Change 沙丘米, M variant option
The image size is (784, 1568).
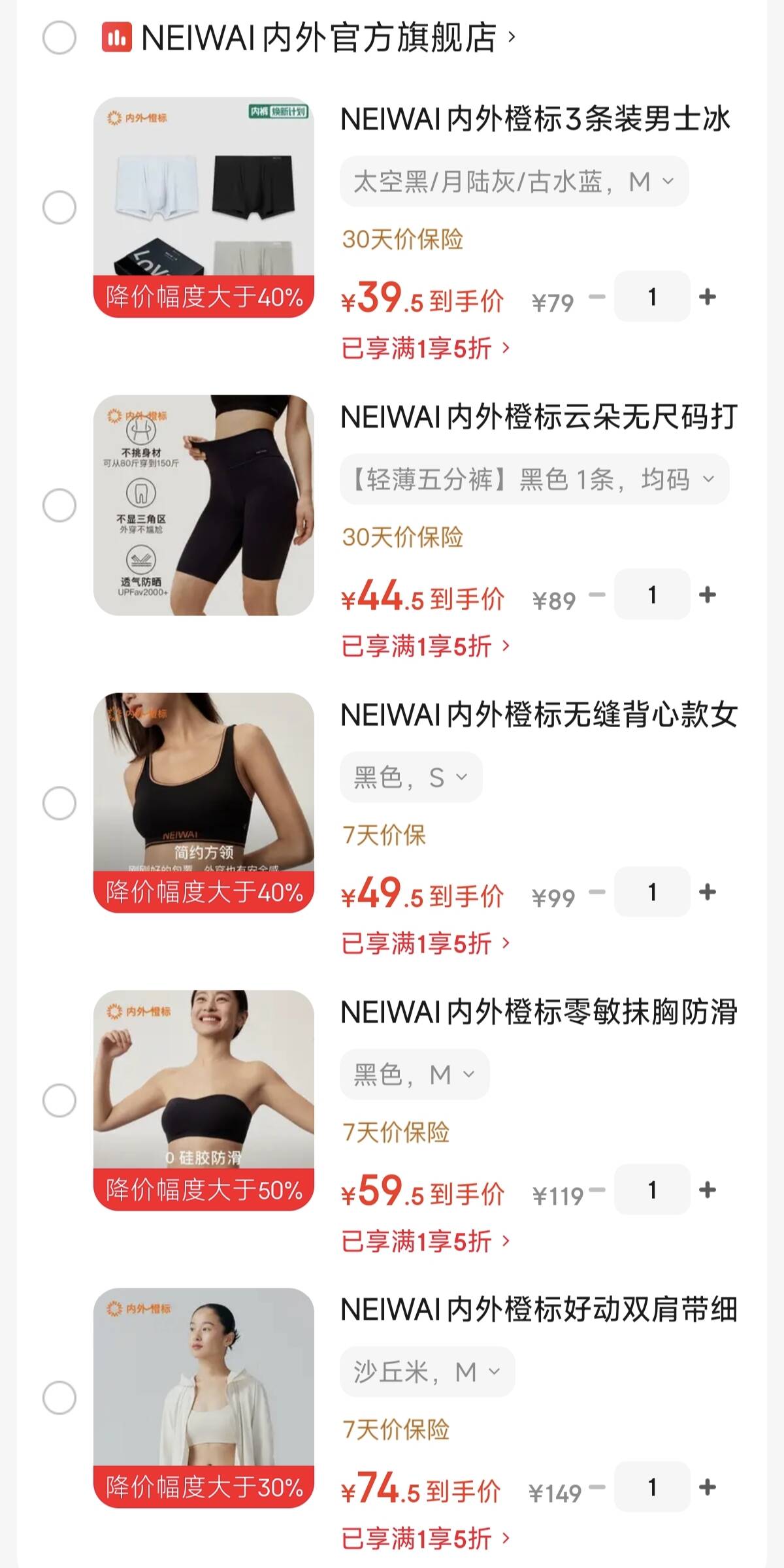coord(427,1372)
